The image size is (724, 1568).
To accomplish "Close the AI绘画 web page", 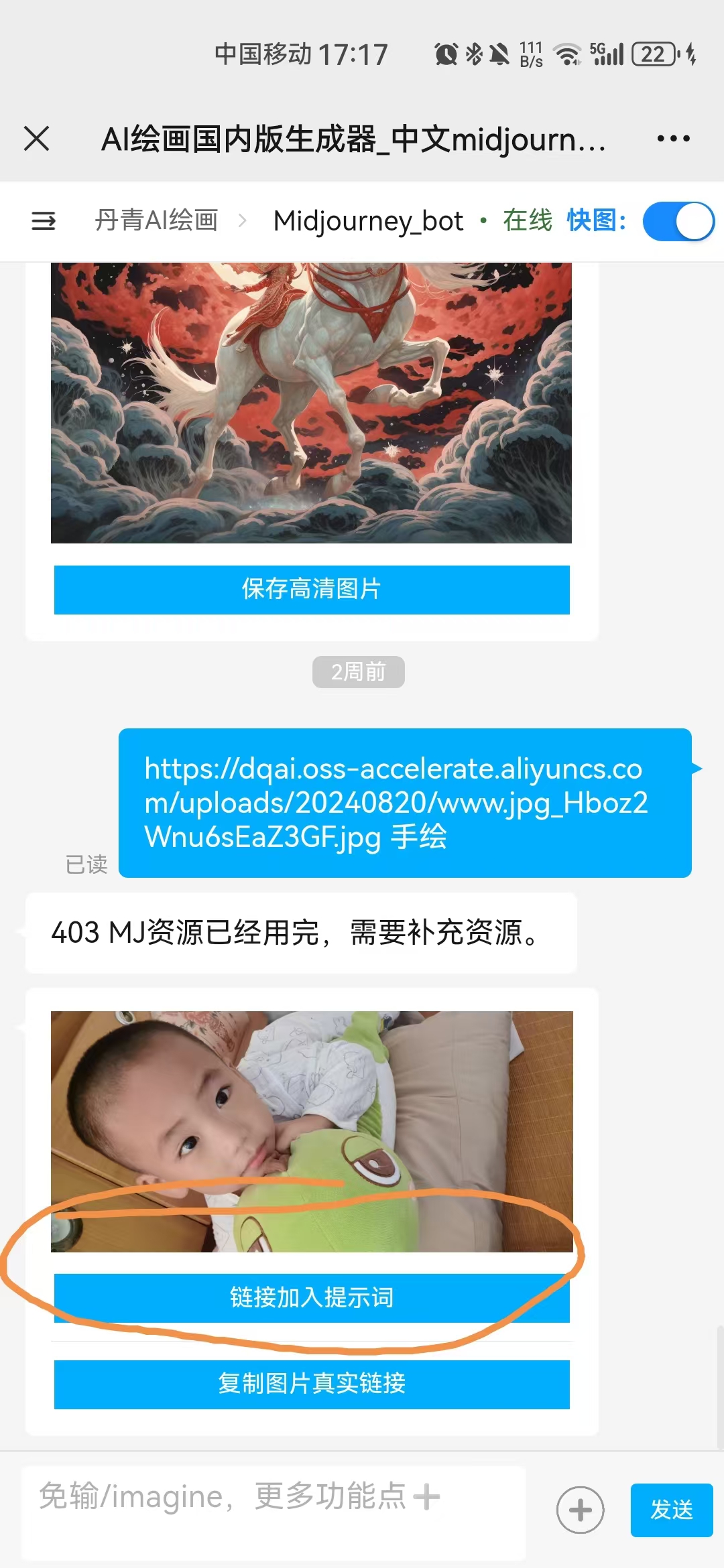I will pos(37,139).
